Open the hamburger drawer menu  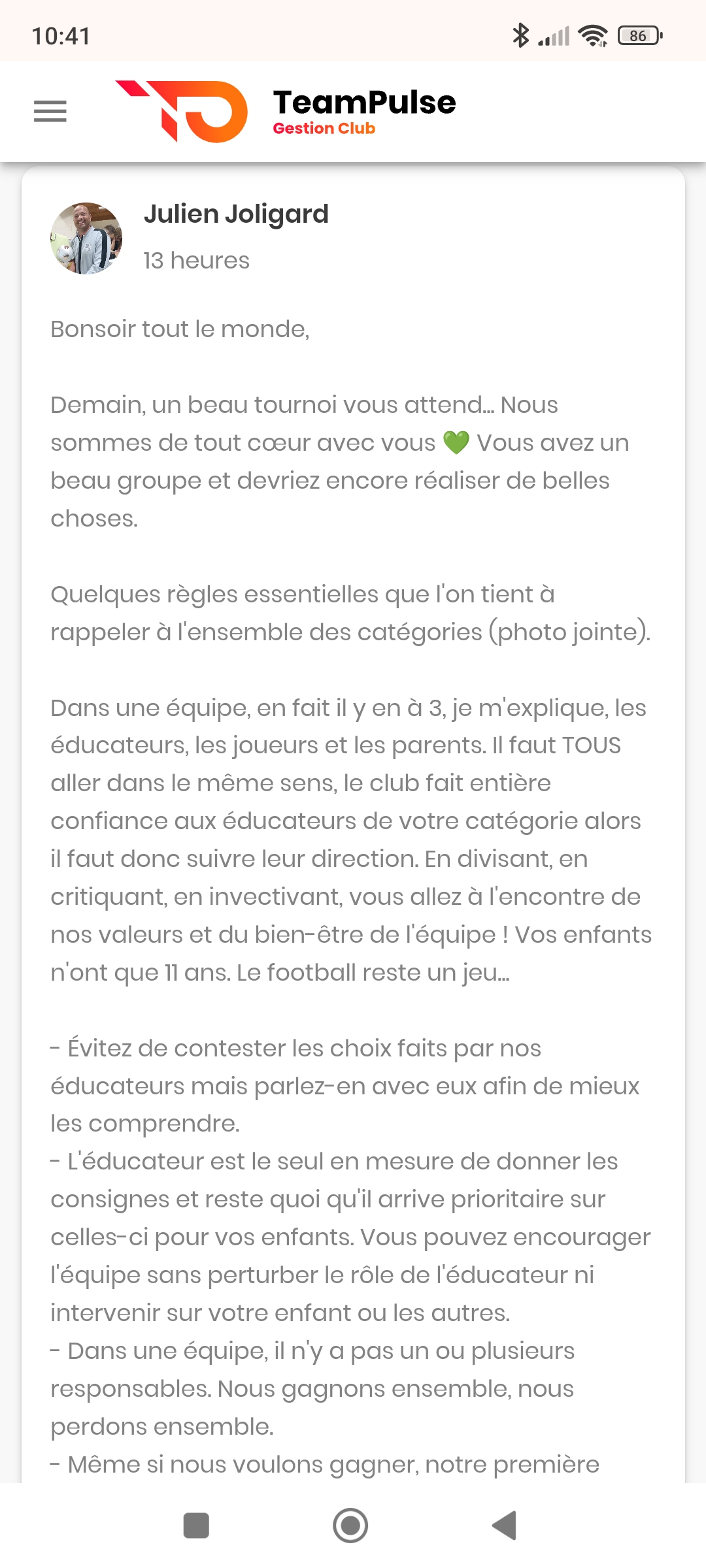(50, 112)
